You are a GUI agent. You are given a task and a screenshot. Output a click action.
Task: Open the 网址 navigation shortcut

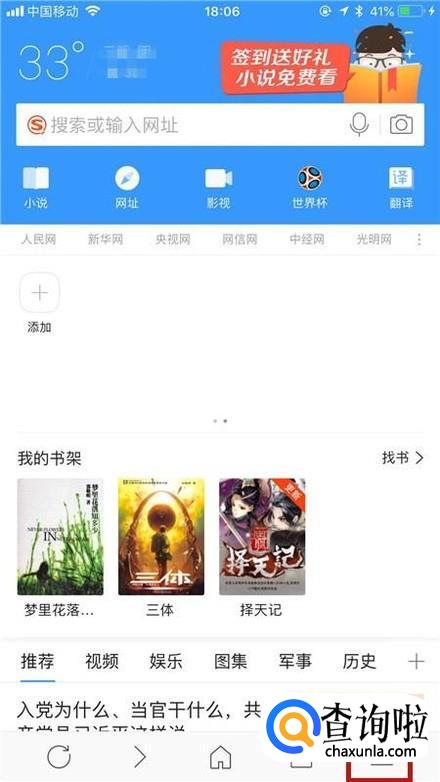(127, 188)
